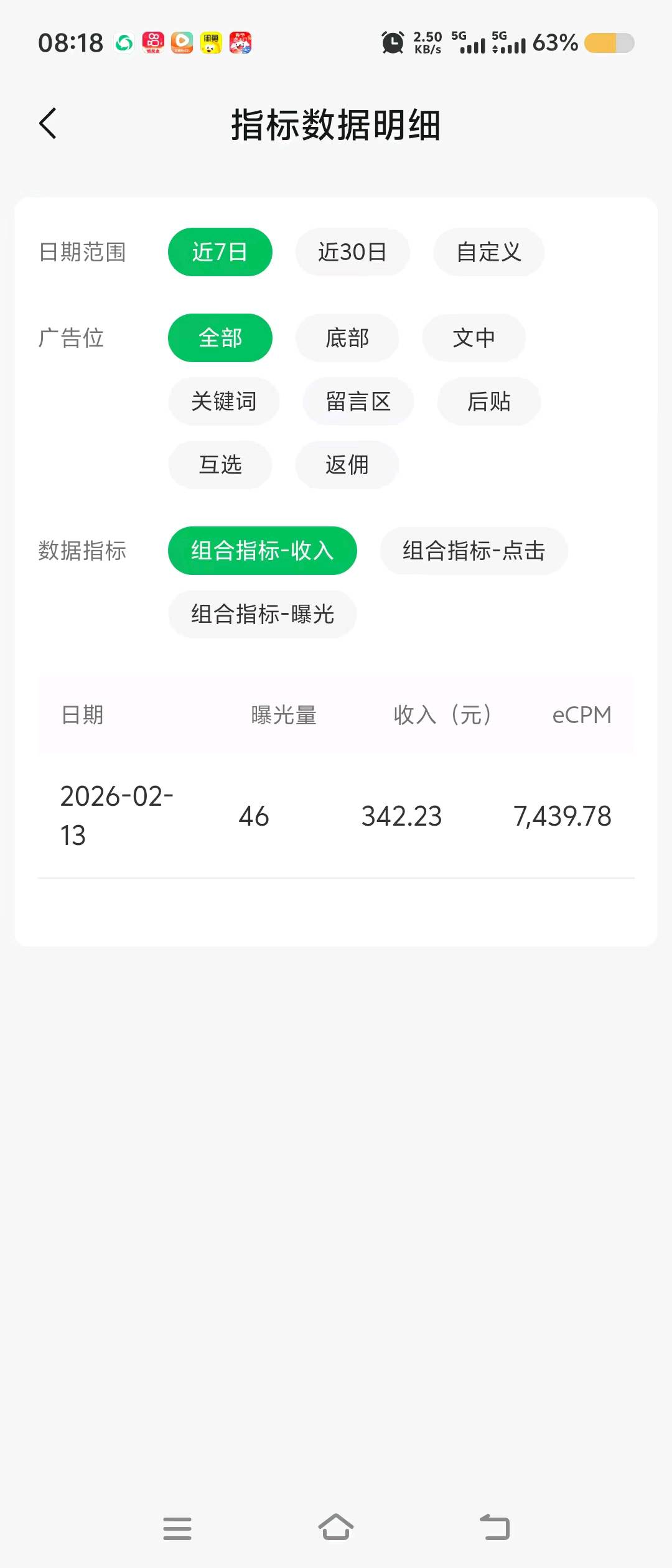672x1568 pixels.
Task: Switch to the 组合指标-点击 metric
Action: [x=473, y=551]
